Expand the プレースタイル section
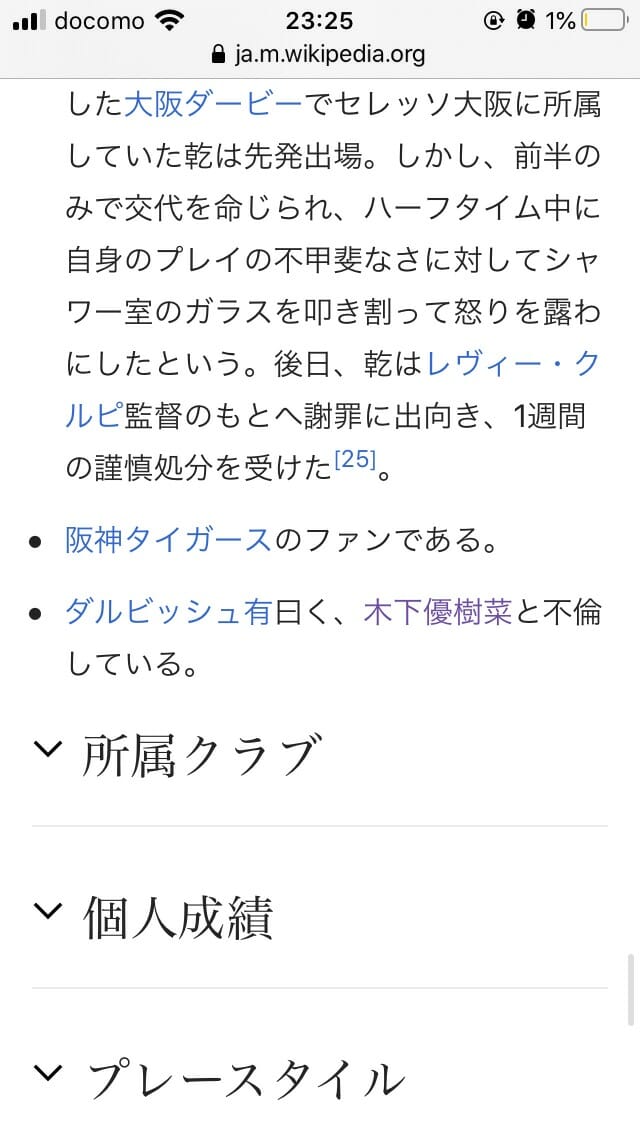Image resolution: width=640 pixels, height=1136 pixels. point(245,1080)
